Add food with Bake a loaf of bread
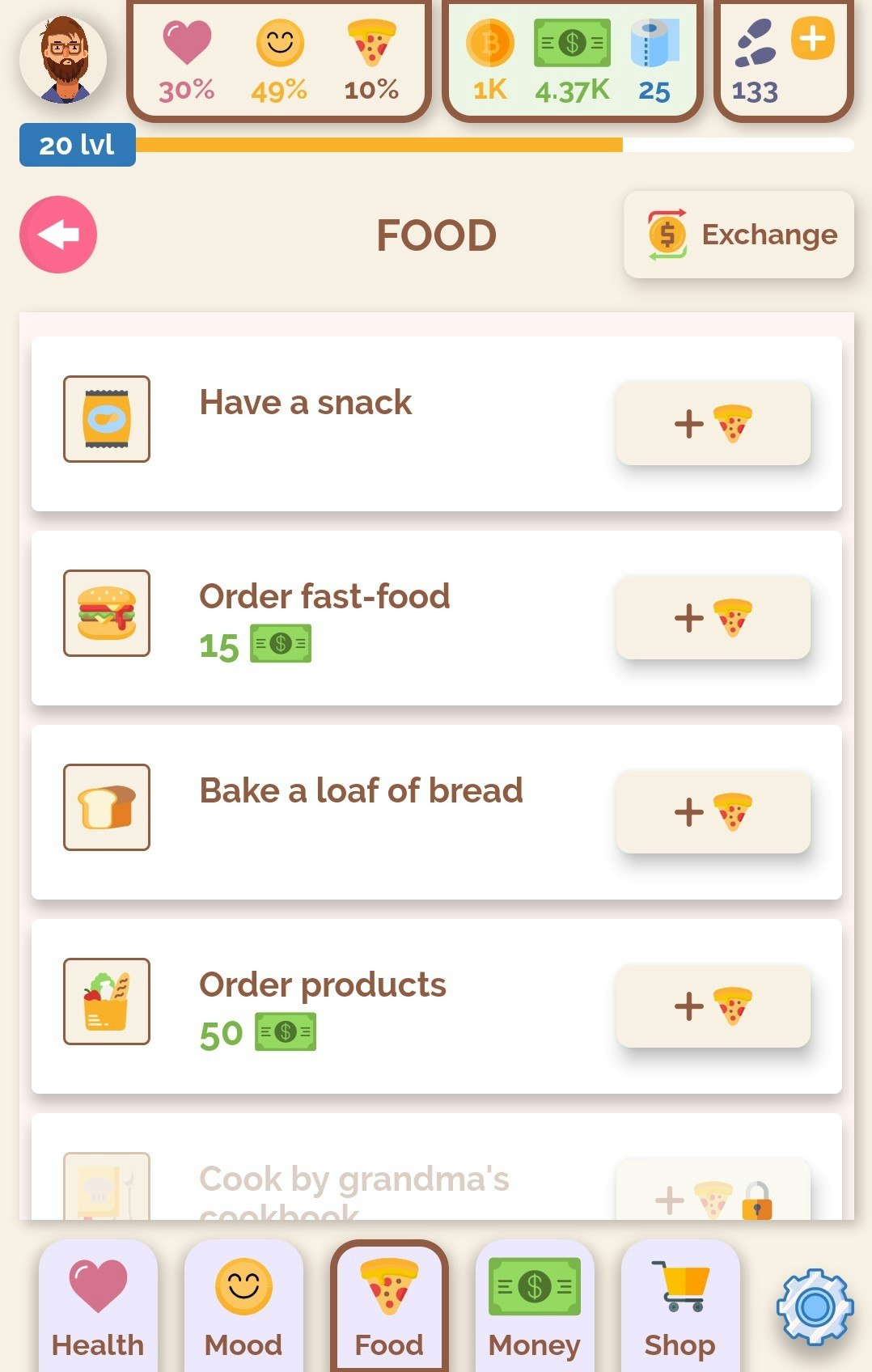The image size is (872, 1372). coord(713,811)
